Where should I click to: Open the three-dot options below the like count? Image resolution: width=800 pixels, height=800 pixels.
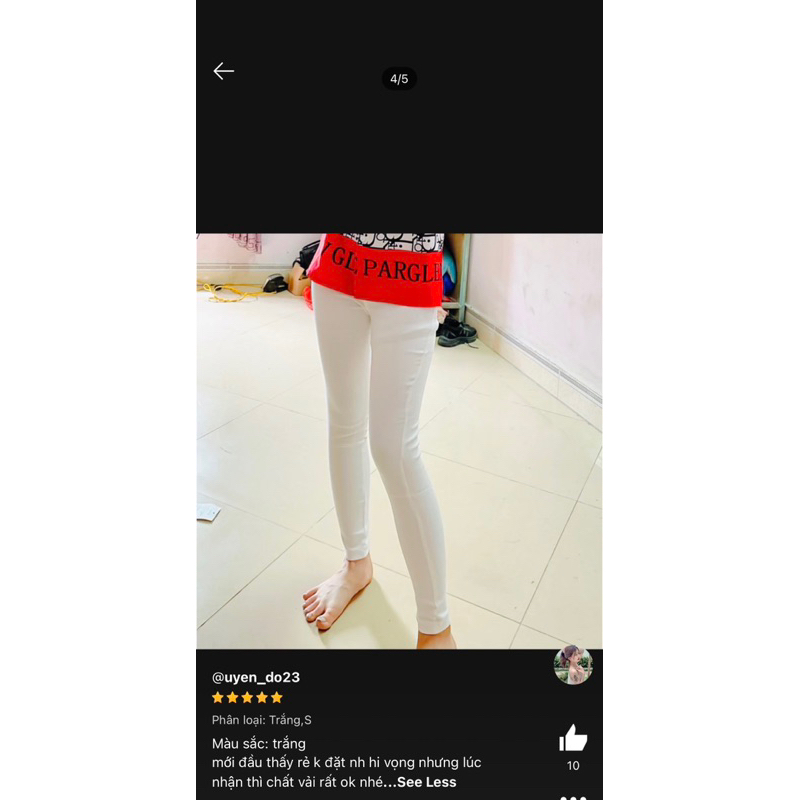coord(573,796)
